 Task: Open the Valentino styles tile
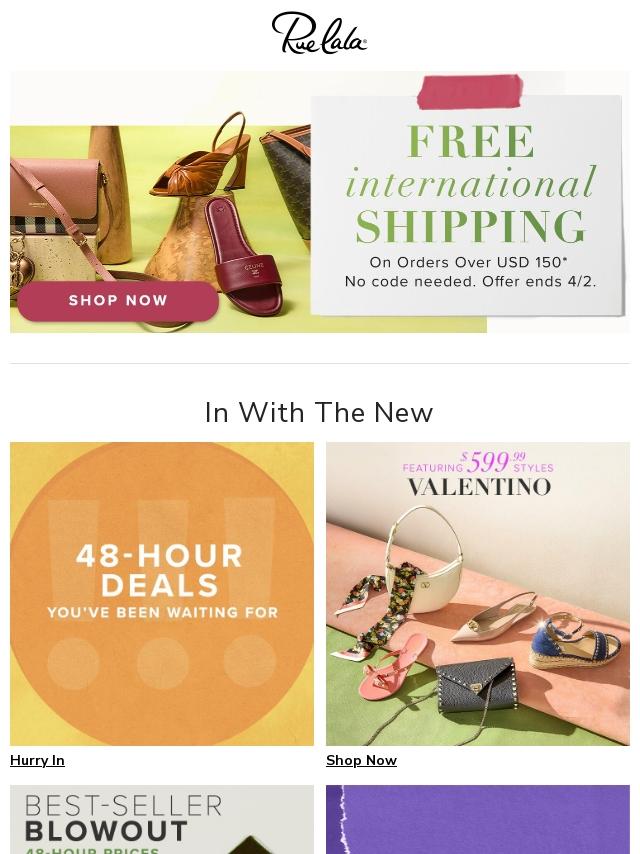pos(478,594)
